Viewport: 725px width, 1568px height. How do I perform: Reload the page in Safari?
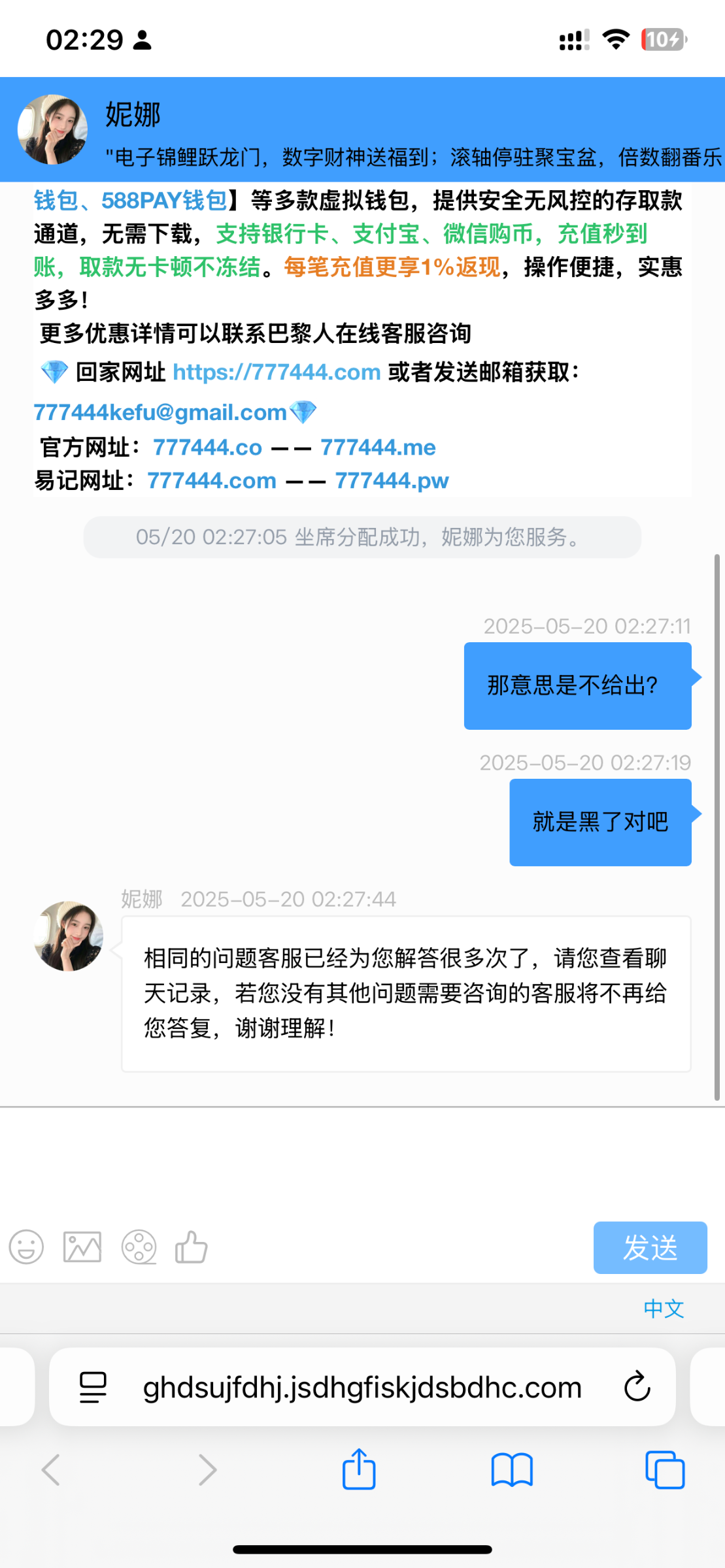[x=637, y=1386]
